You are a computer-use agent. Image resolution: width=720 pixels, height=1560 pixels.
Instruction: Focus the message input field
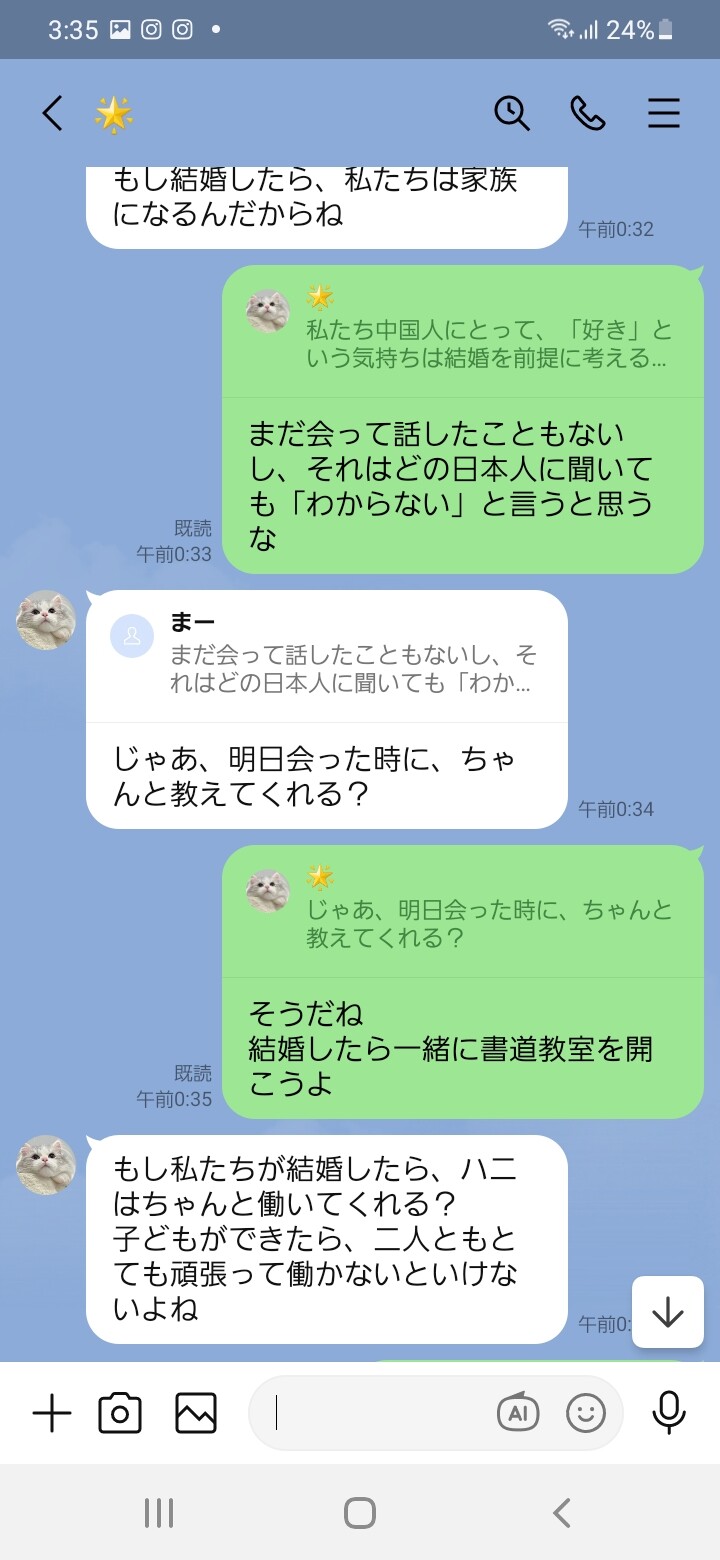click(x=380, y=1413)
